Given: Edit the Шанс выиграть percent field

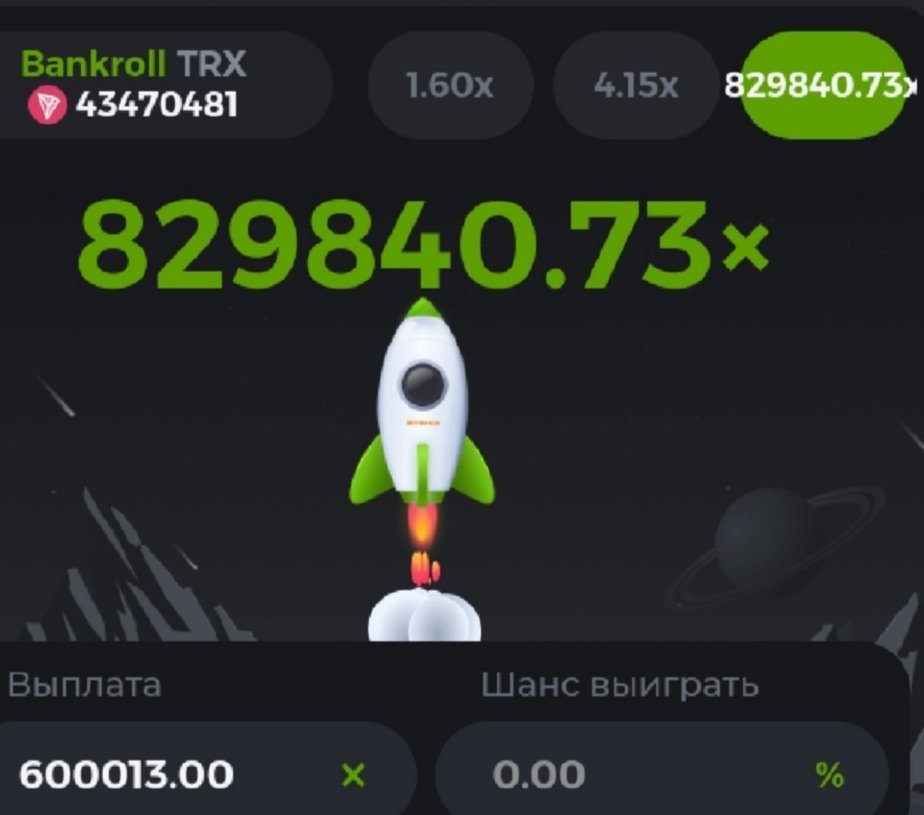Looking at the screenshot, I should coord(640,774).
